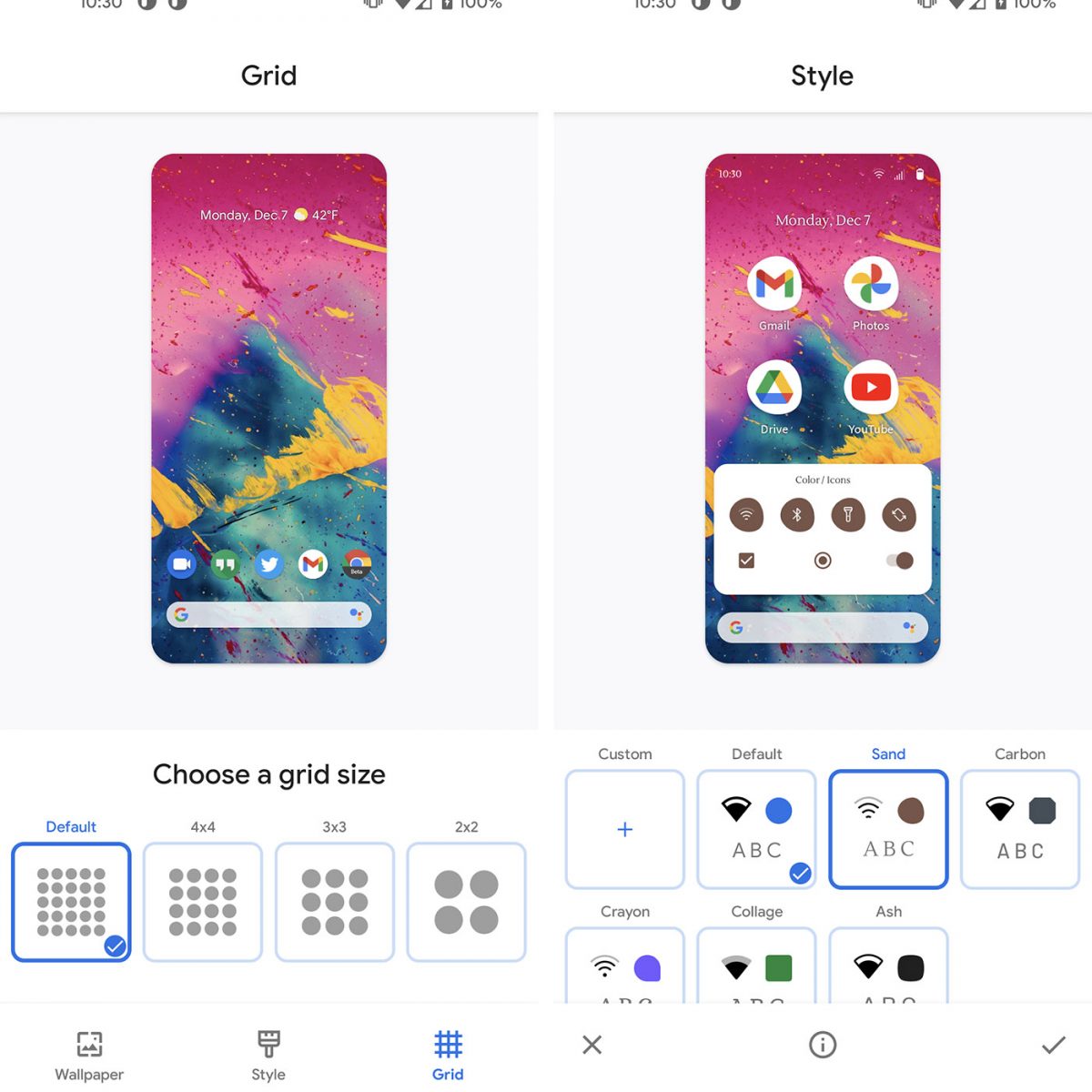Pick the 2x2 grid layout
Image resolution: width=1092 pixels, height=1092 pixels.
point(466,901)
